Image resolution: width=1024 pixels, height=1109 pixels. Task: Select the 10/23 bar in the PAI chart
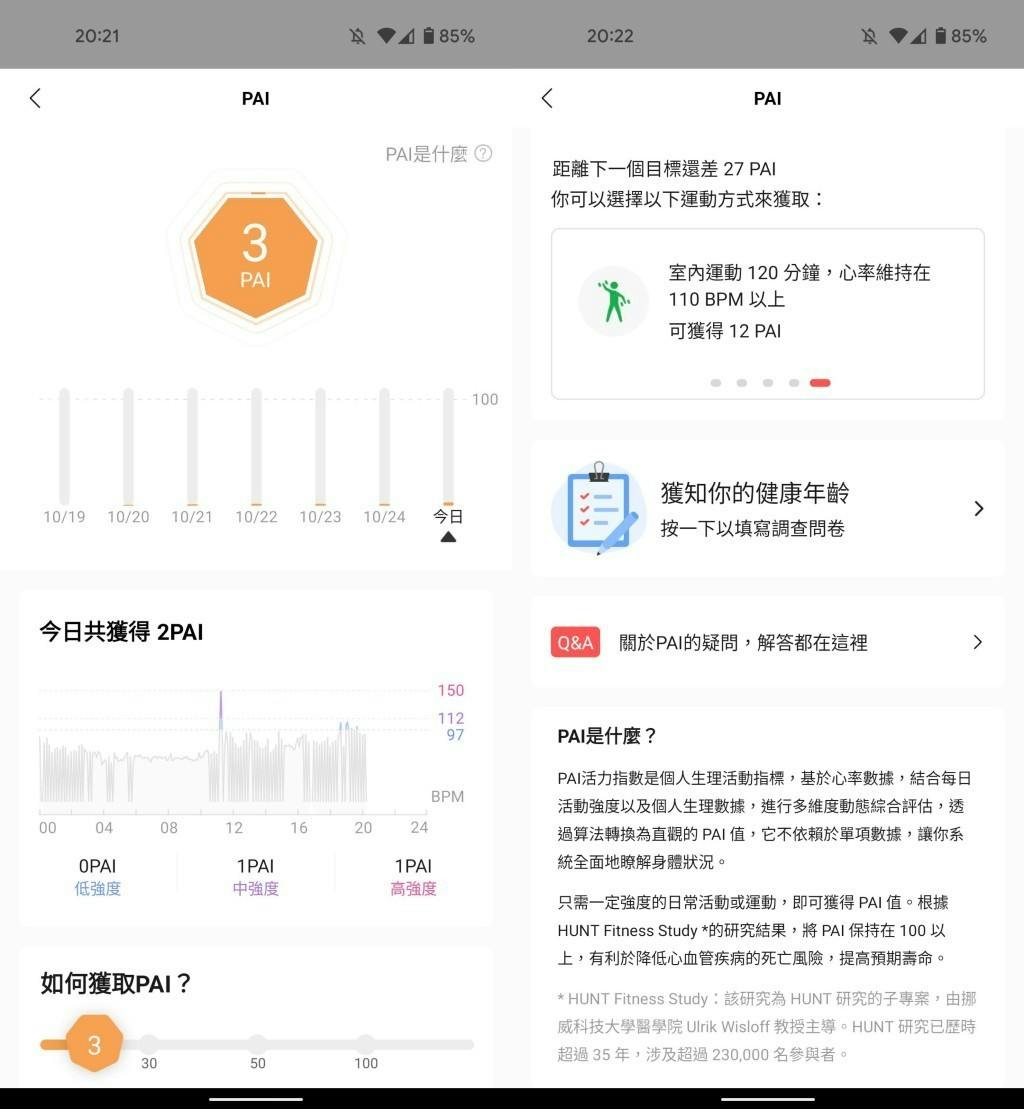tap(320, 447)
